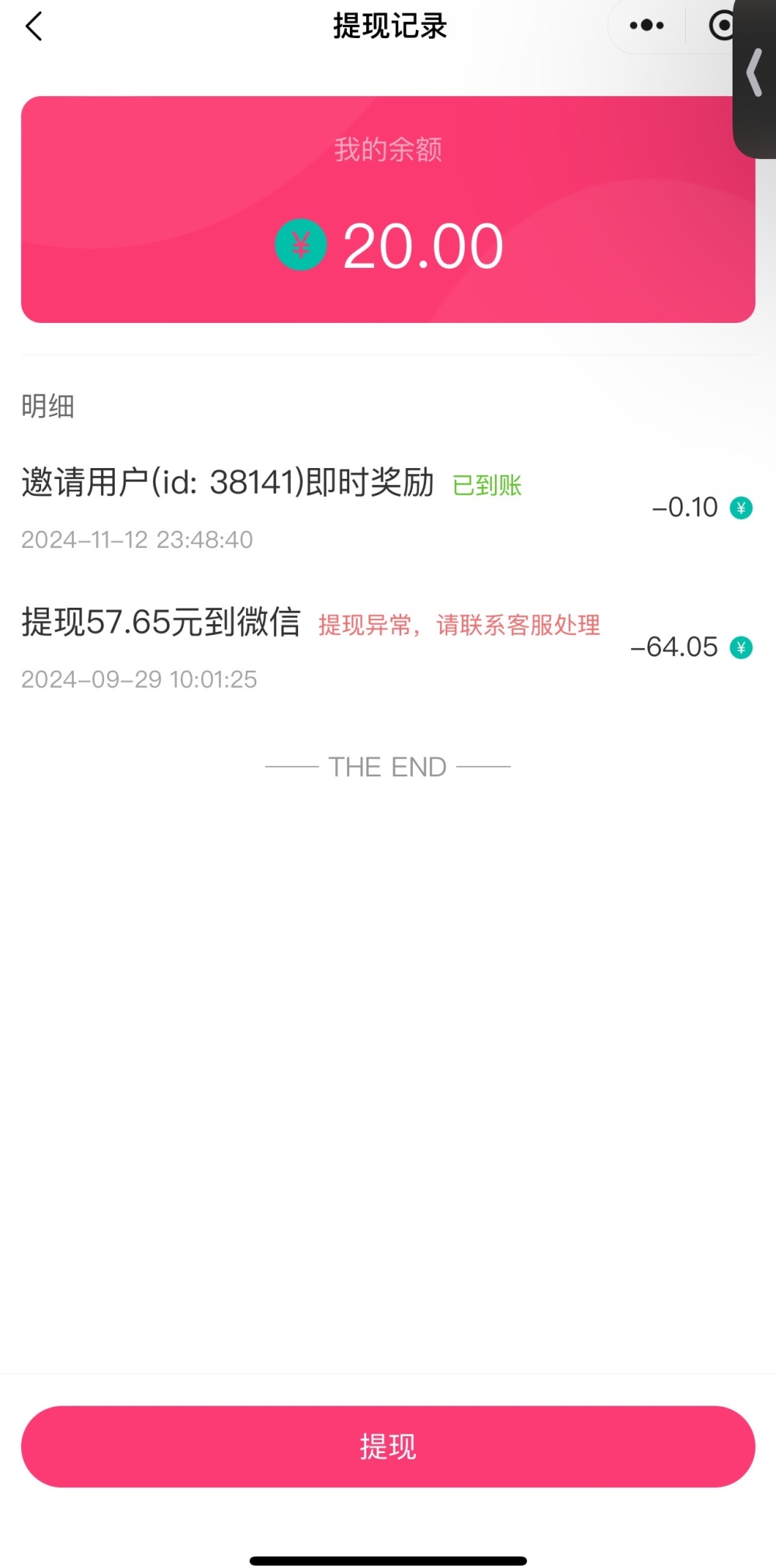The image size is (776, 1568).
Task: Close the mini program via circle icon
Action: point(721,26)
